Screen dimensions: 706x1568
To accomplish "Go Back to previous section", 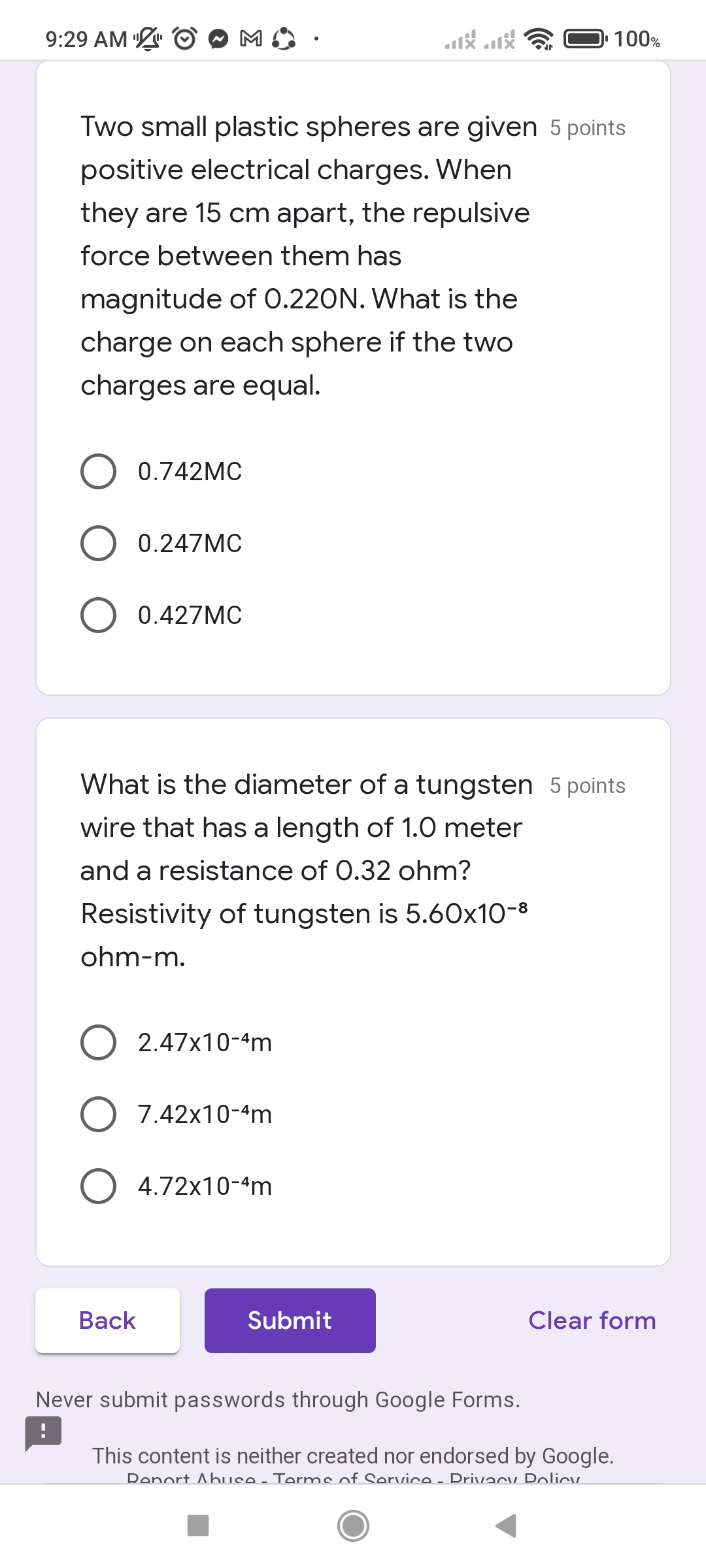I will coord(107,1320).
